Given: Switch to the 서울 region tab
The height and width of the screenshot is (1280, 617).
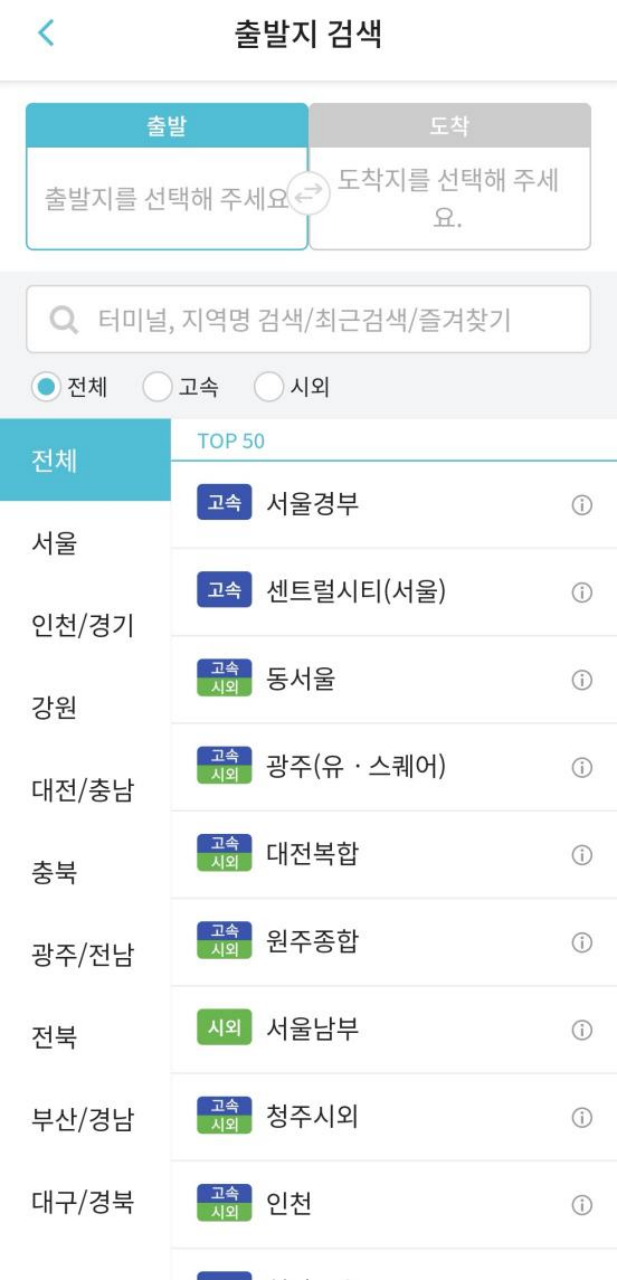Looking at the screenshot, I should [85, 544].
